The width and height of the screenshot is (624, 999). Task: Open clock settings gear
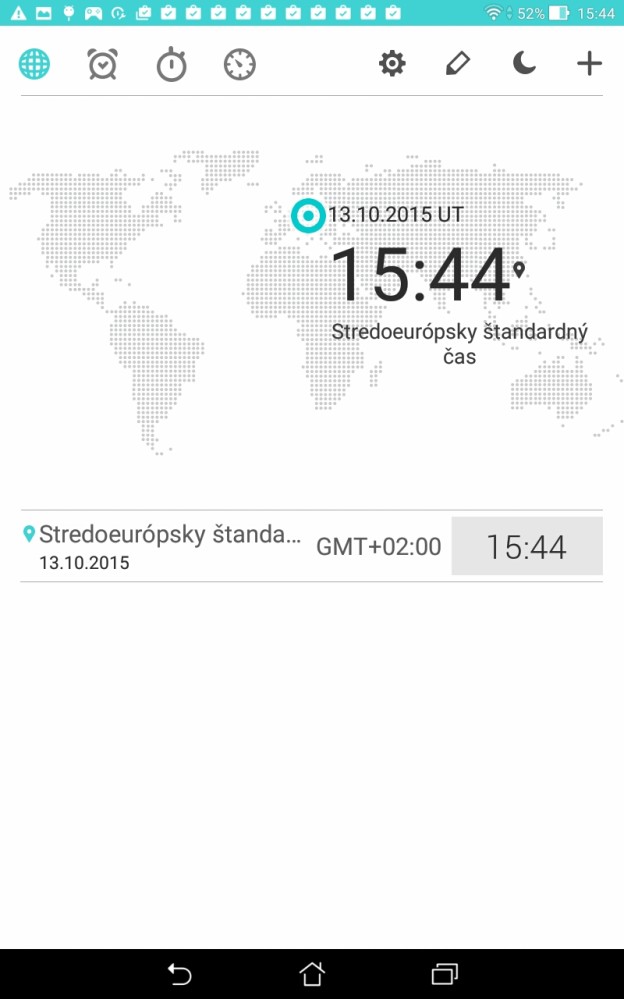(x=392, y=64)
